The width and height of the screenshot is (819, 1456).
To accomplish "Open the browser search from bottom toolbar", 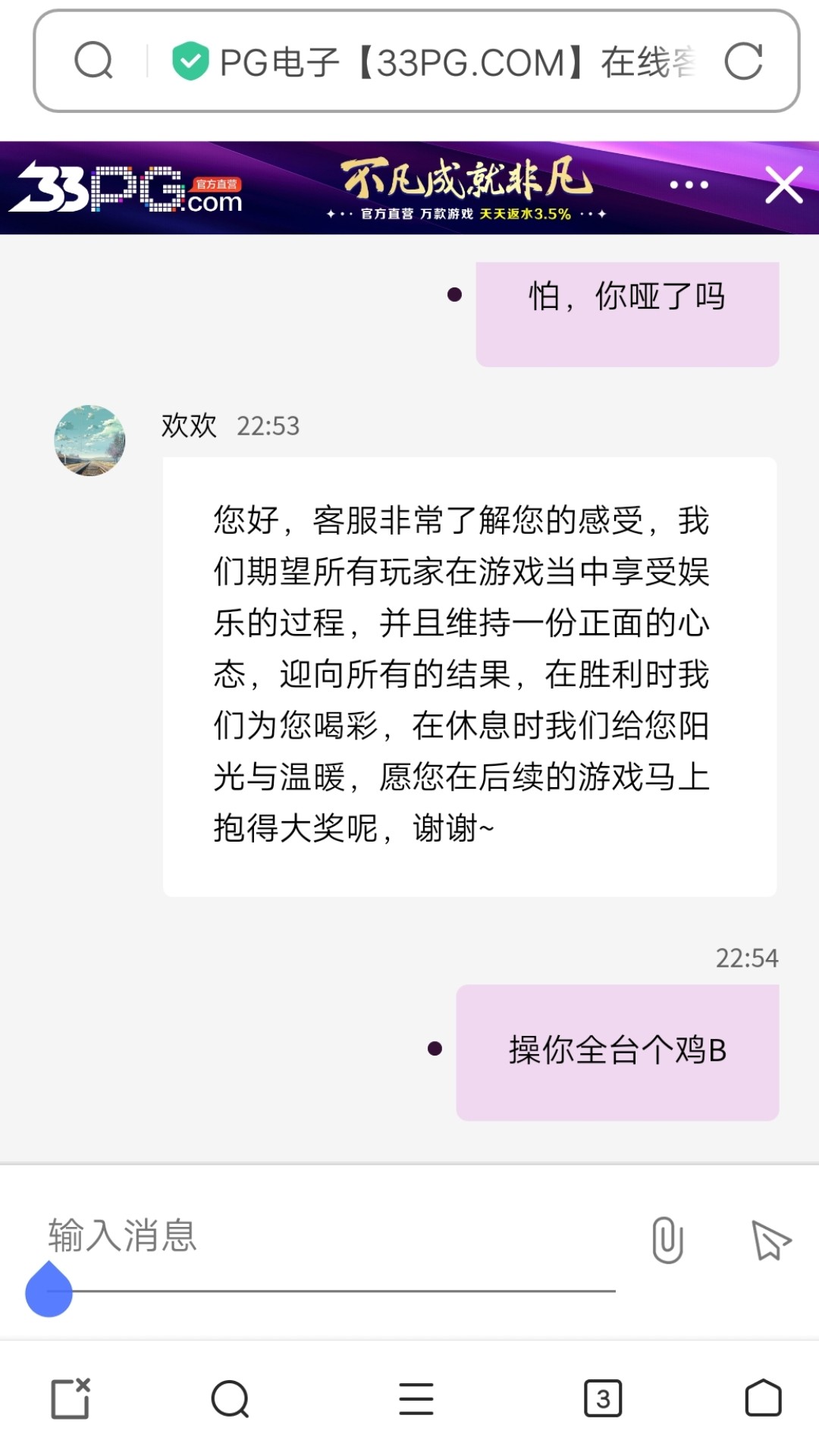I will [230, 1398].
